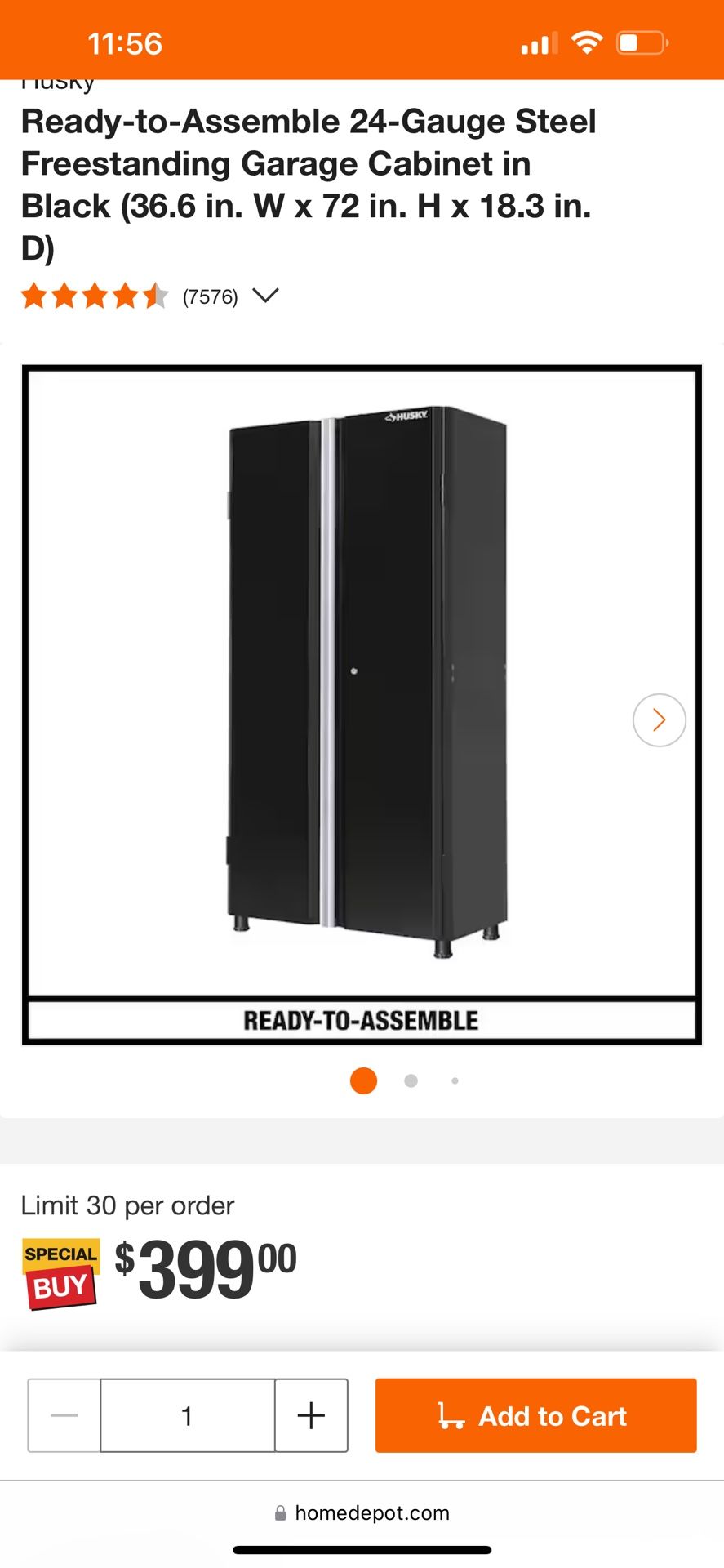Add the Husky cabinet to cart

(535, 1415)
